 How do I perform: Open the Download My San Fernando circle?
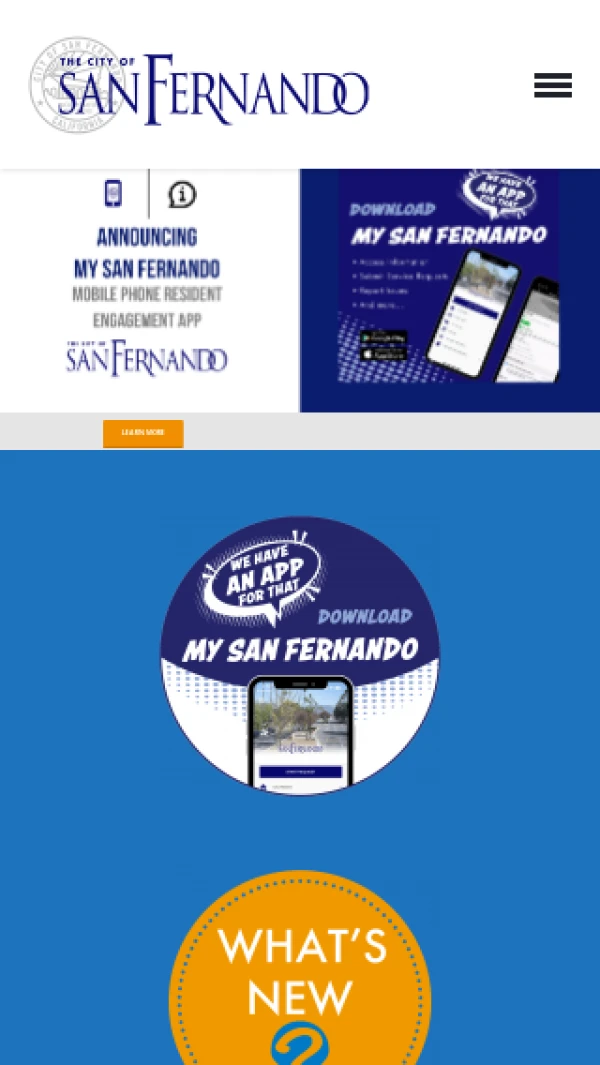pyautogui.click(x=300, y=655)
